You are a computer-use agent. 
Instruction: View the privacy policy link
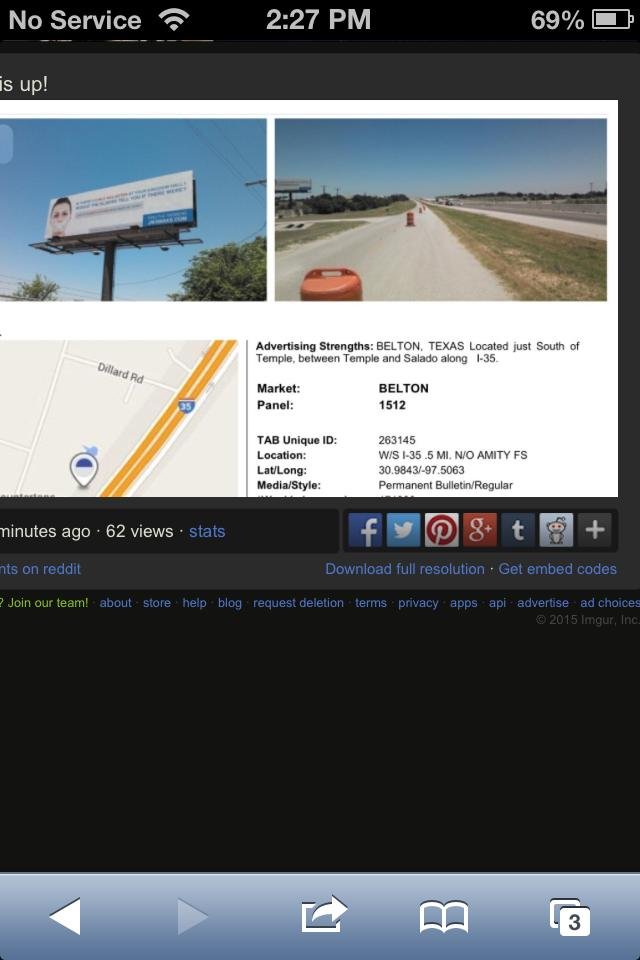coord(418,603)
